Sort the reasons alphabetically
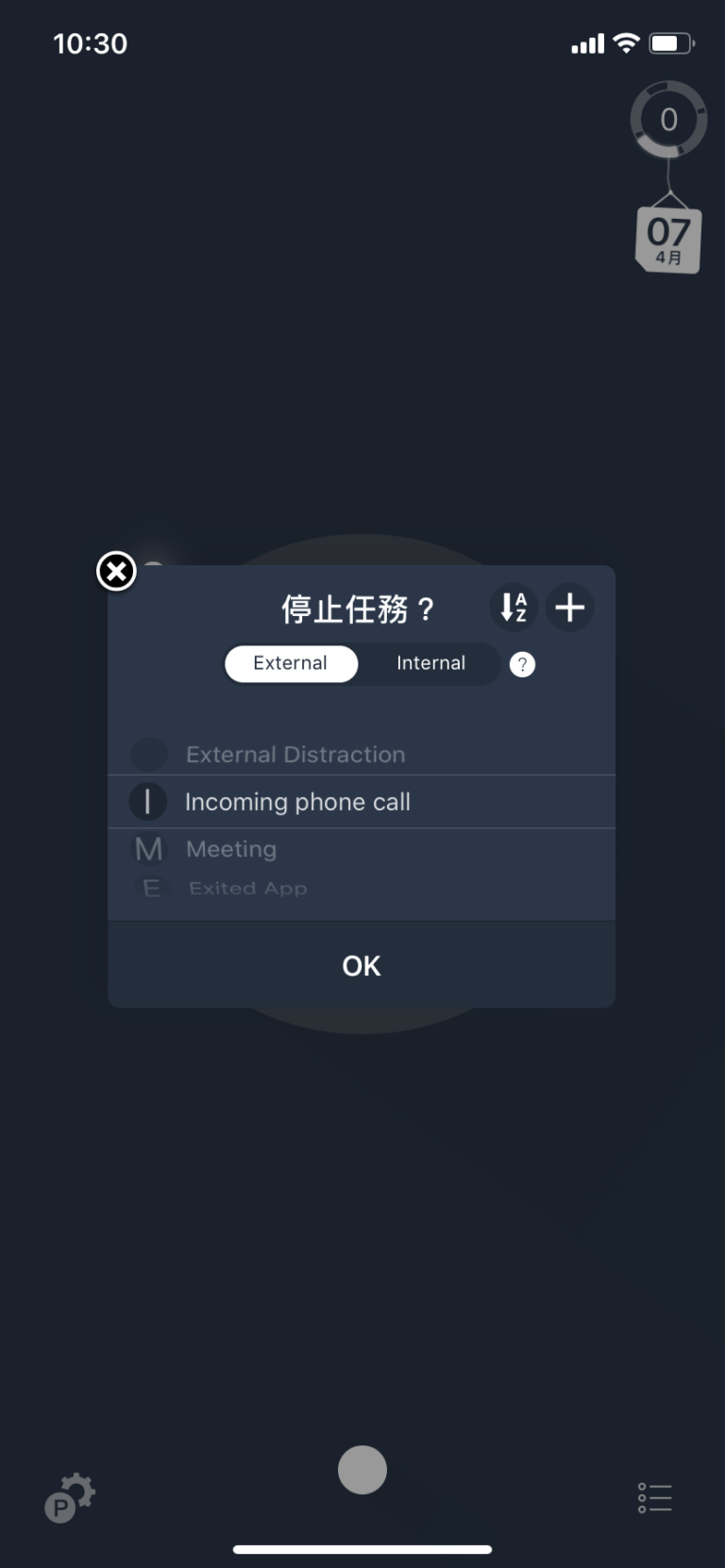 tap(514, 607)
